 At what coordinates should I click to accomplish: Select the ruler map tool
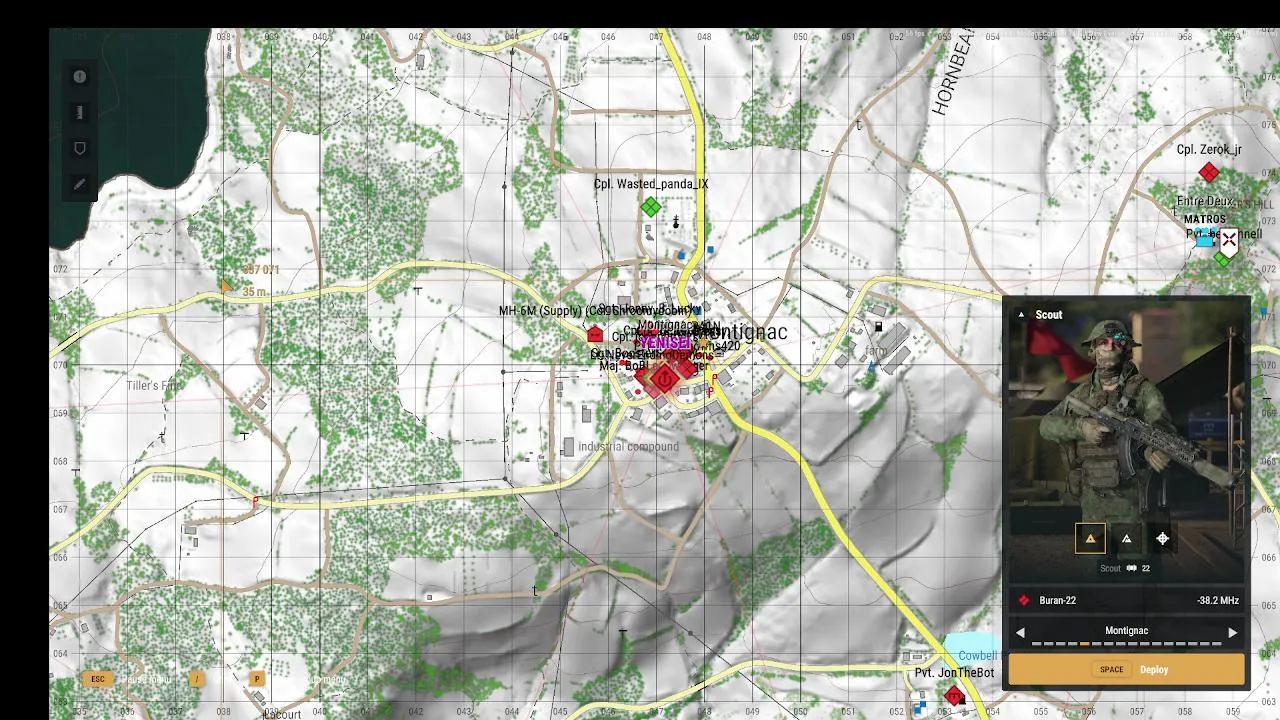pos(80,112)
